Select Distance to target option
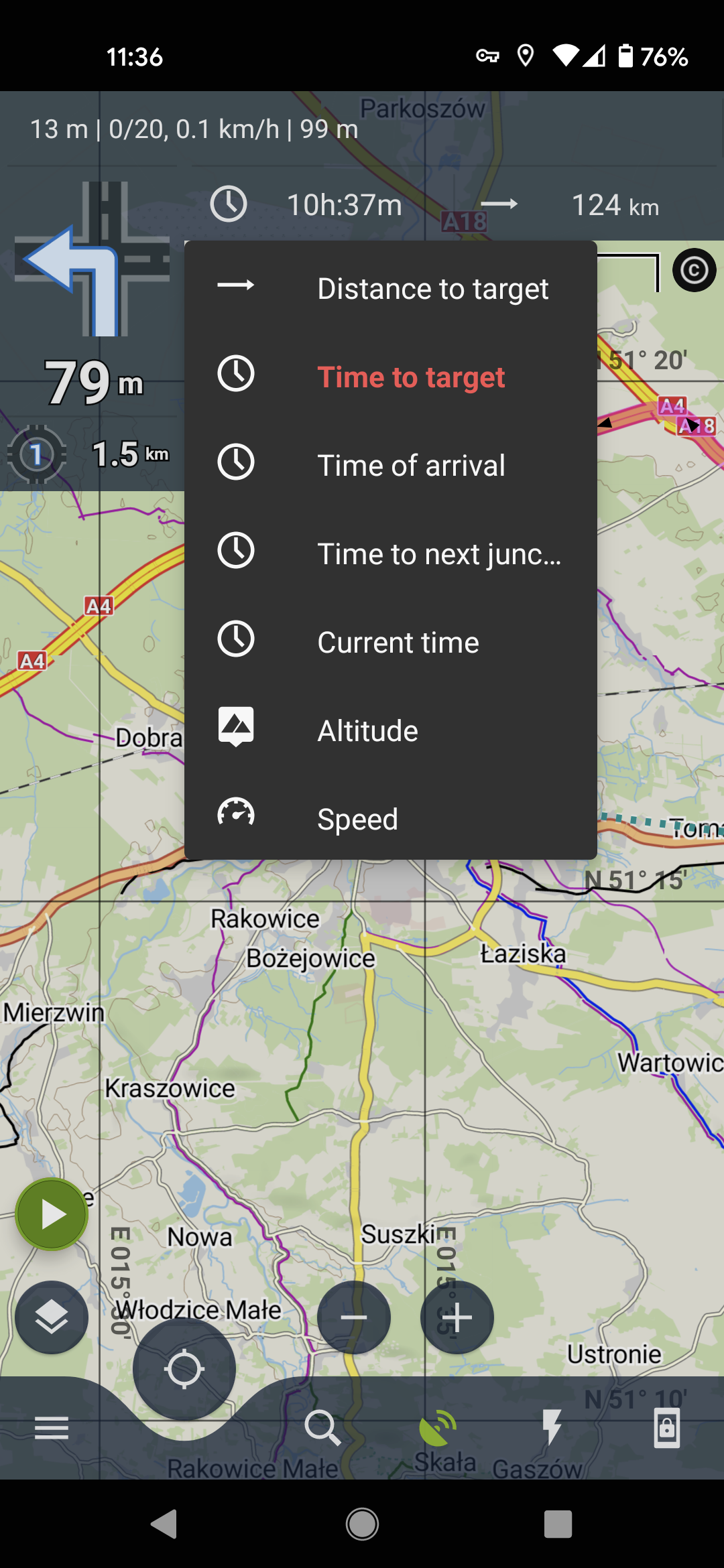The width and height of the screenshot is (724, 1568). (390, 288)
